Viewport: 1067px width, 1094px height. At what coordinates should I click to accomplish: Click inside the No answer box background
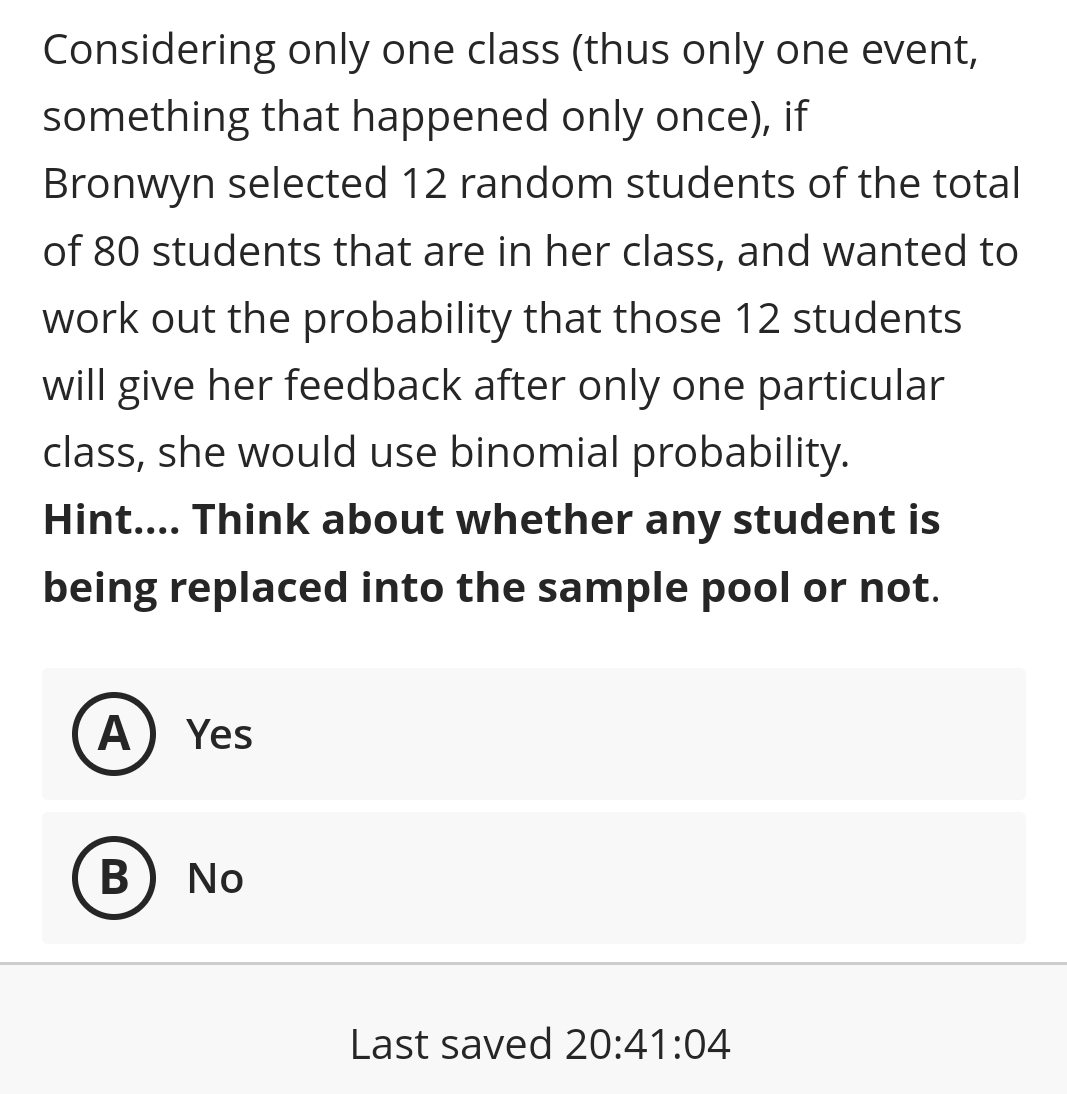coord(700,877)
